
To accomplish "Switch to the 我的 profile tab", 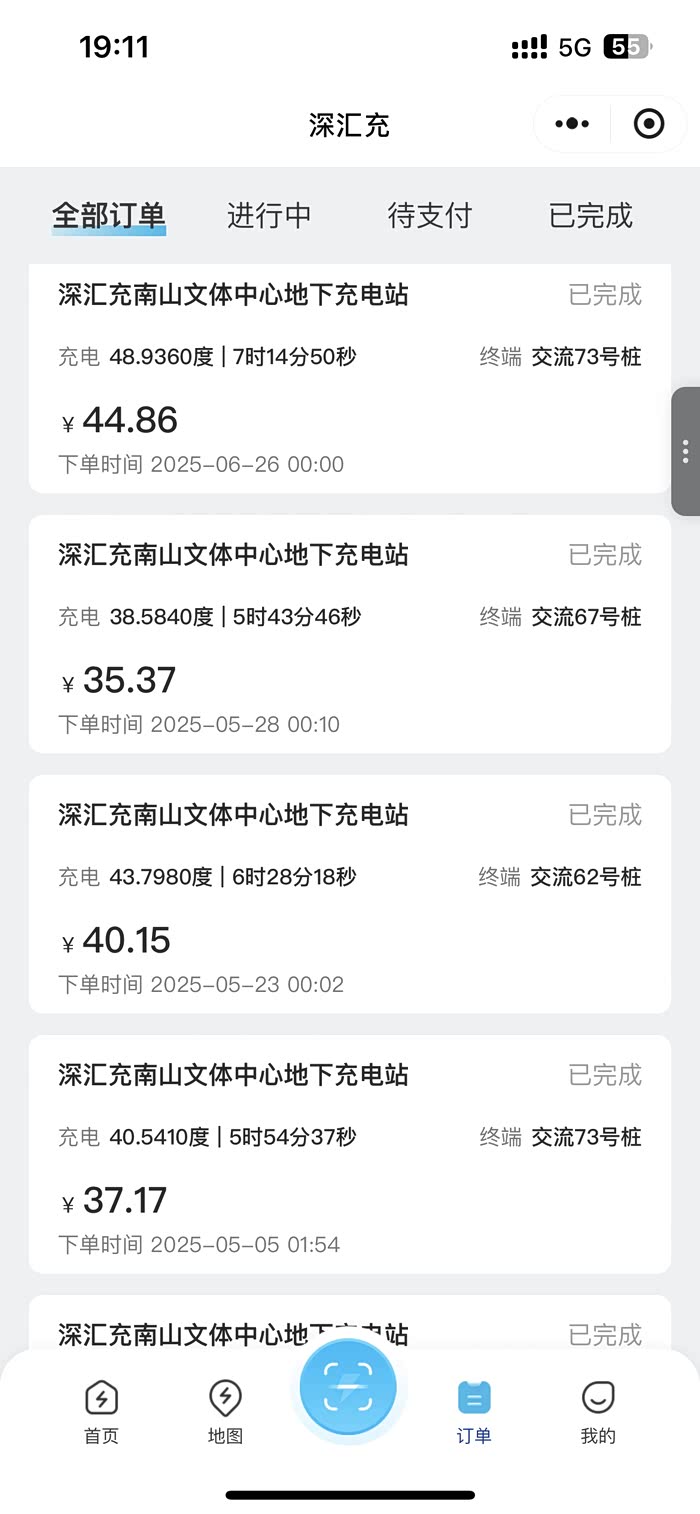I will pos(598,1410).
